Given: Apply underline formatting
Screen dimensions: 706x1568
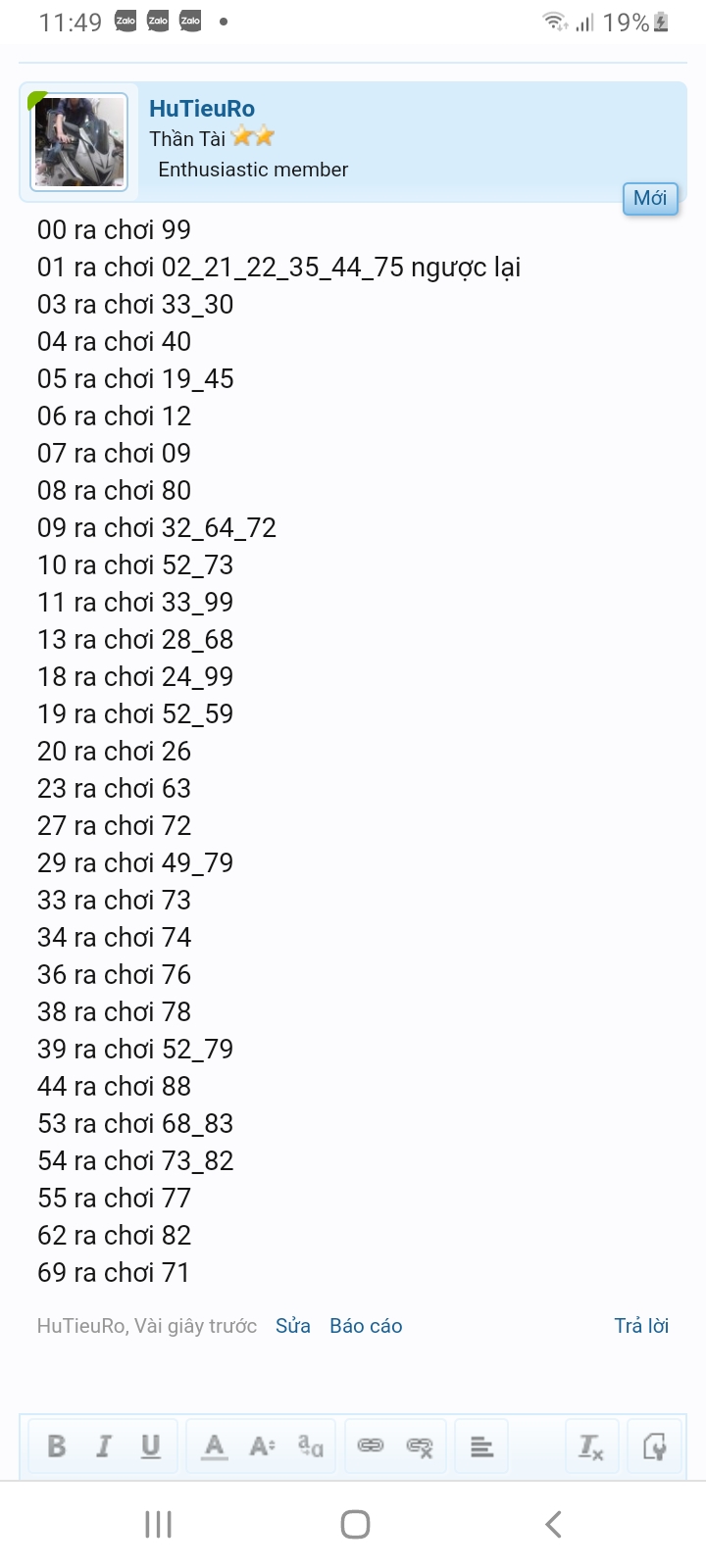Looking at the screenshot, I should pyautogui.click(x=150, y=1446).
